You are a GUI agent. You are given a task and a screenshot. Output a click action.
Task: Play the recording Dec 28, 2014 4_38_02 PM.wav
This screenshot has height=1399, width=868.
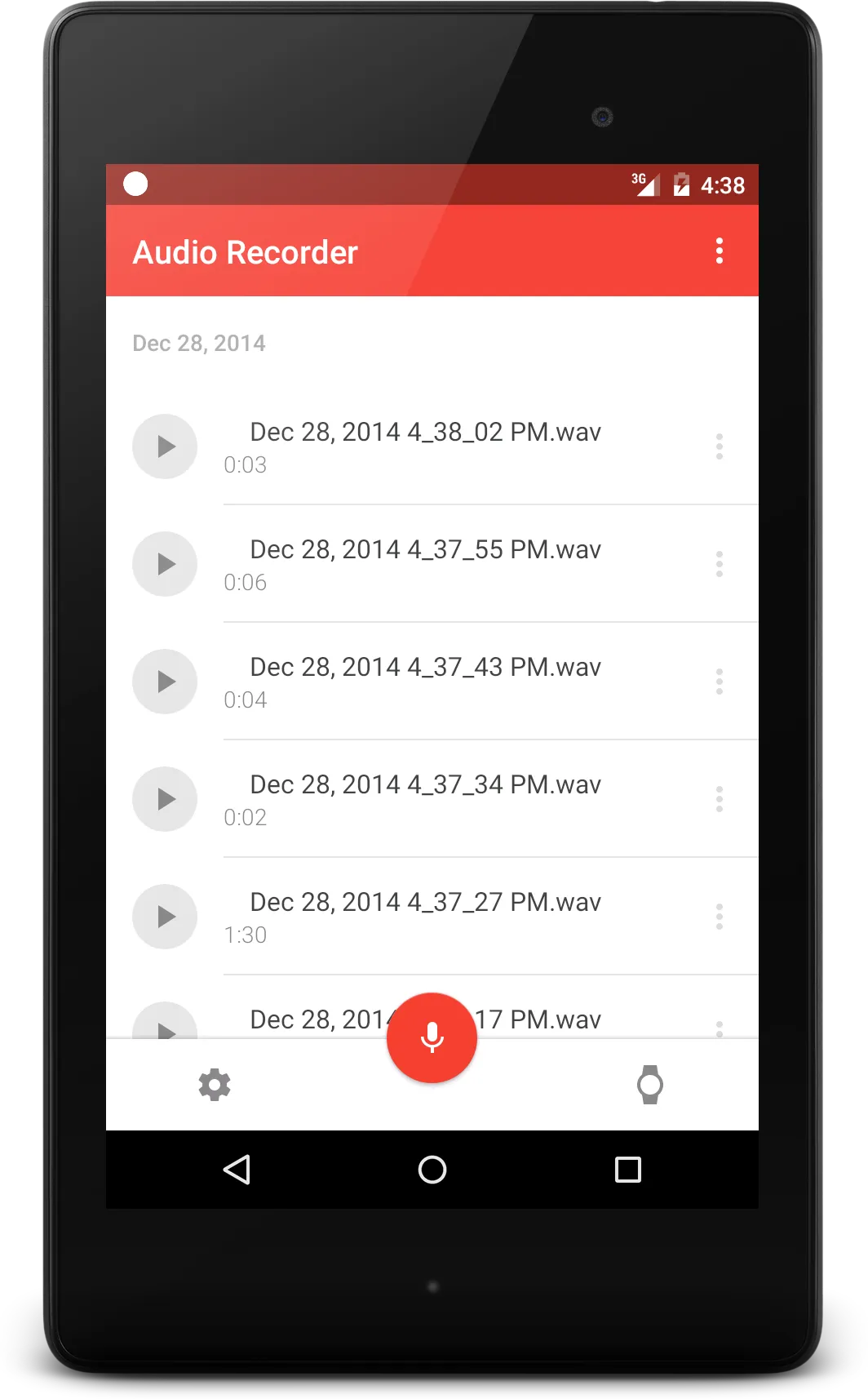[164, 446]
